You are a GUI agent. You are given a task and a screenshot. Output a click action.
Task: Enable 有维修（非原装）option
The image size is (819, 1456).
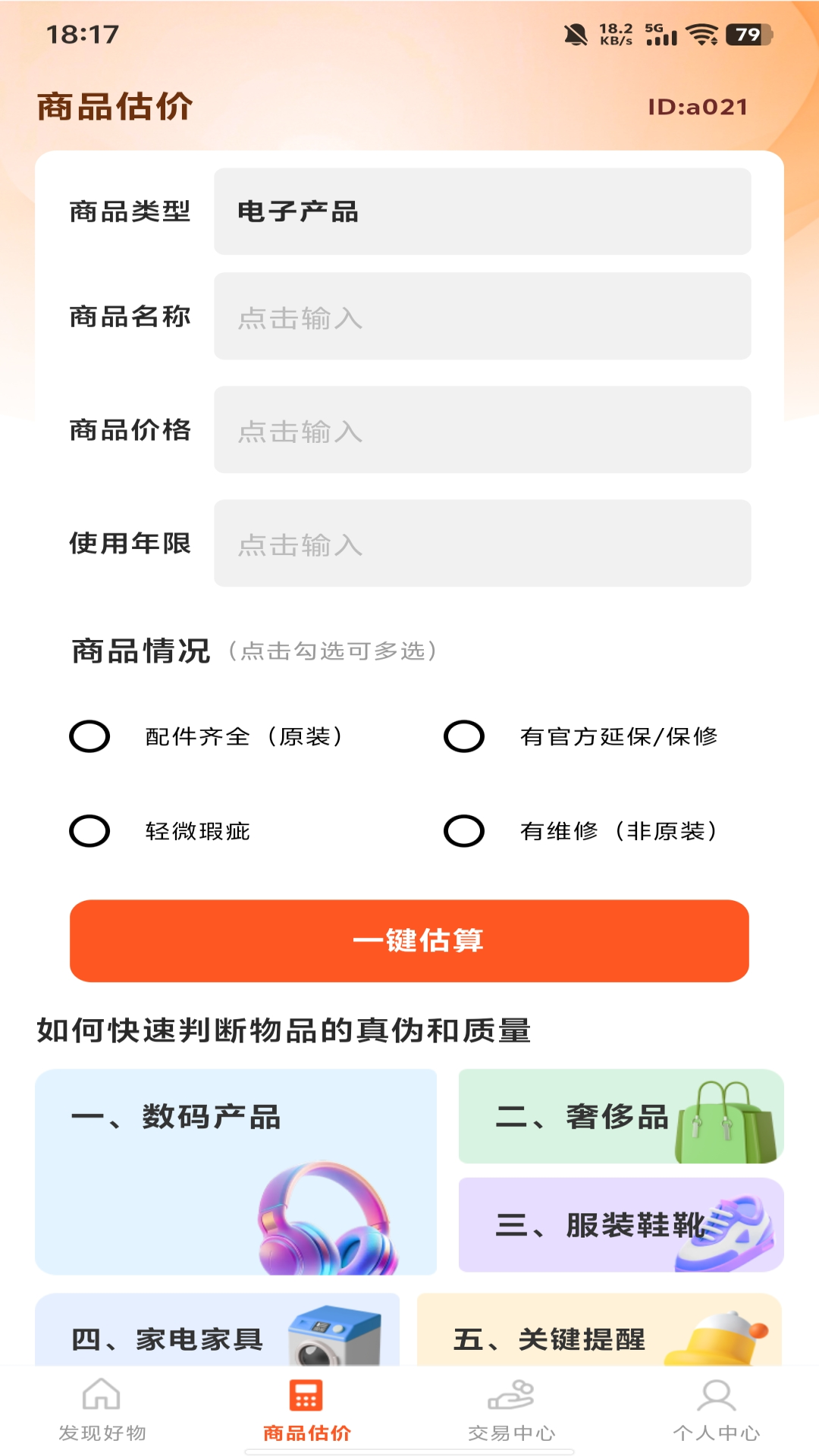coord(463,832)
